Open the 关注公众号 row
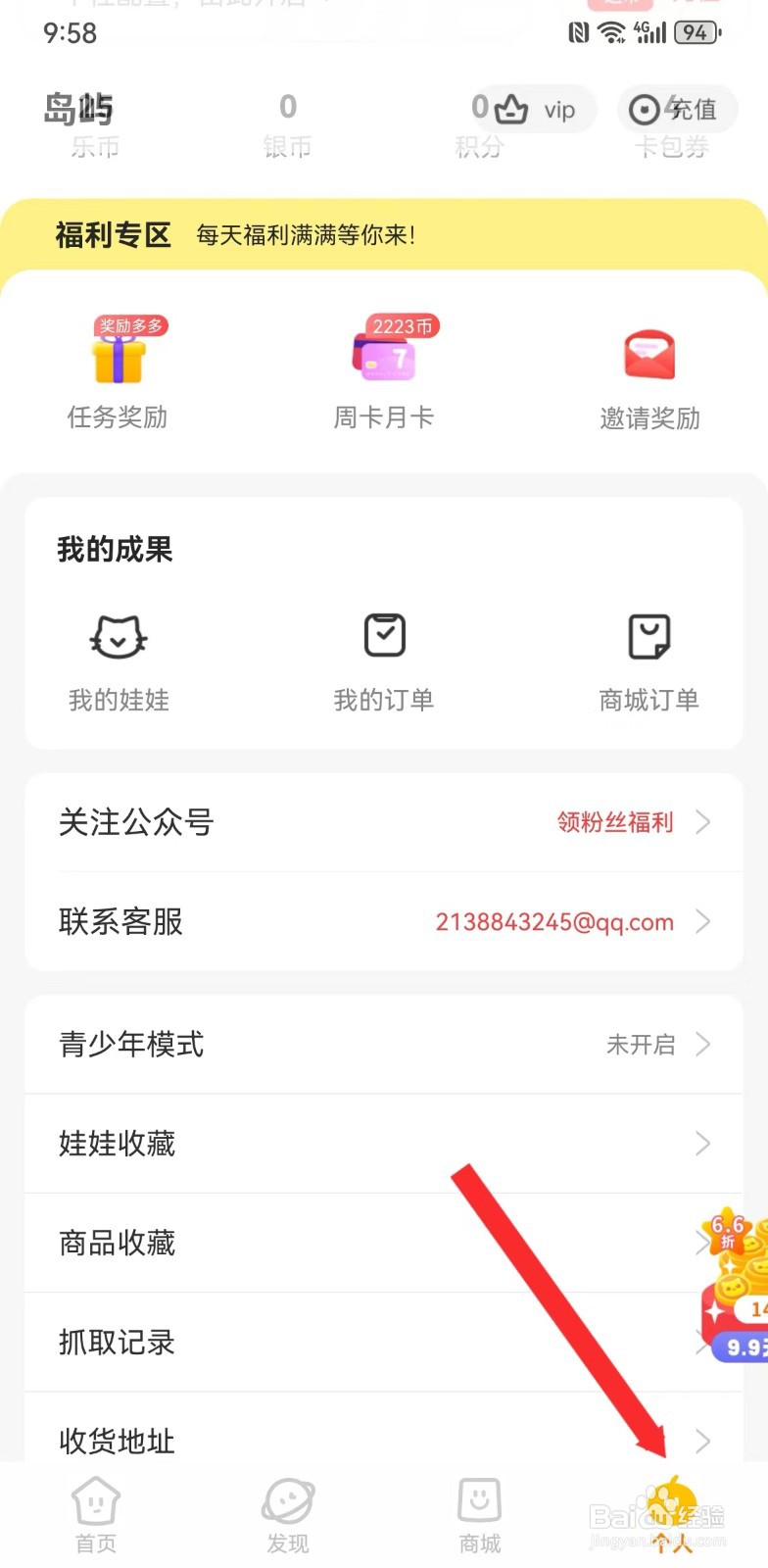The height and width of the screenshot is (1568, 768). 384,822
